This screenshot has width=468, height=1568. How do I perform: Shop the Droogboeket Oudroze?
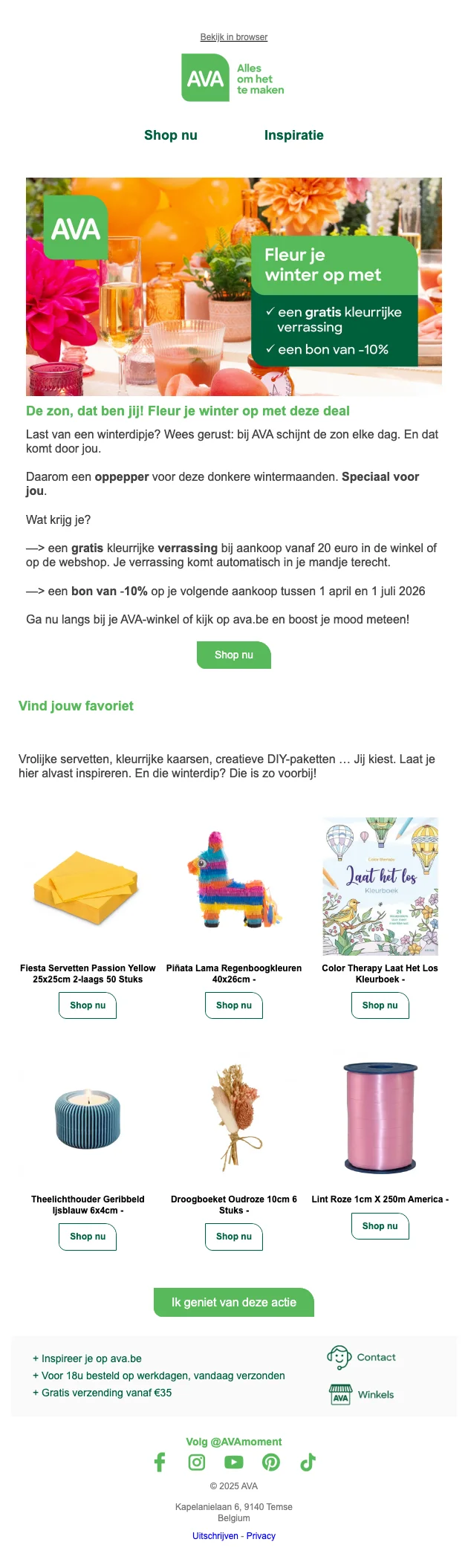pyautogui.click(x=233, y=1237)
